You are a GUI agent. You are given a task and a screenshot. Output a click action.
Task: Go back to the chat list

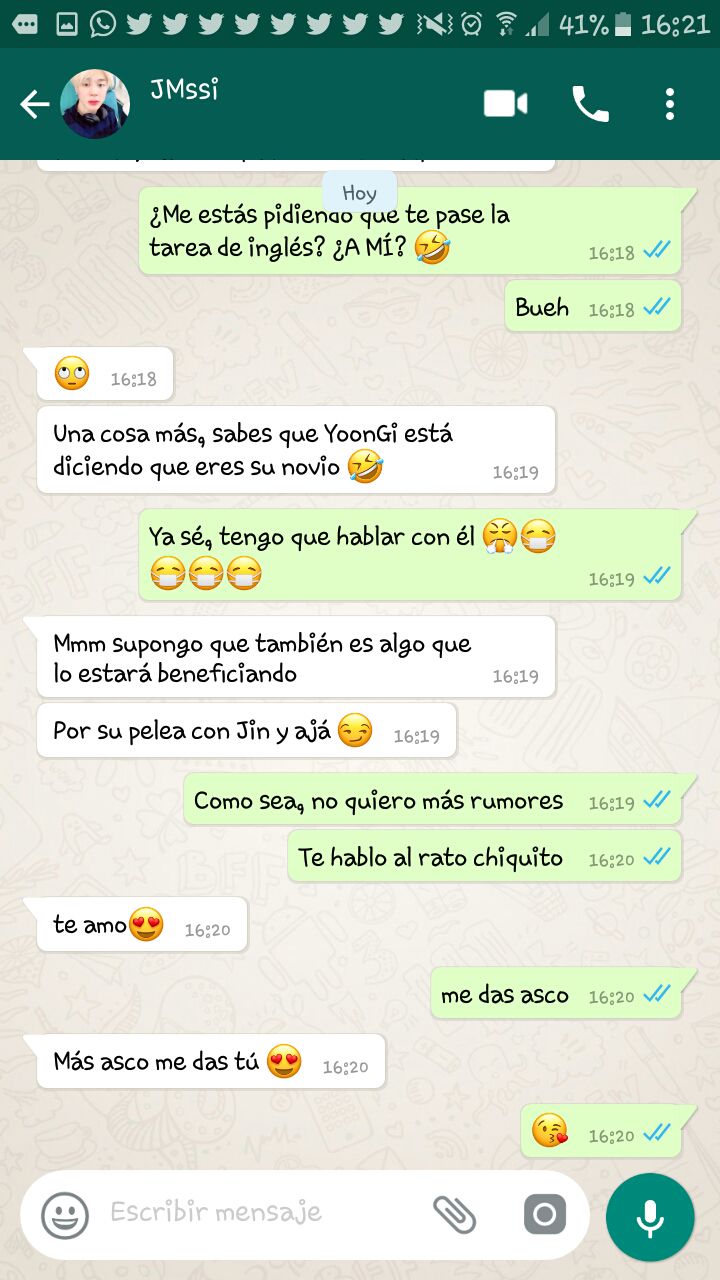34,104
